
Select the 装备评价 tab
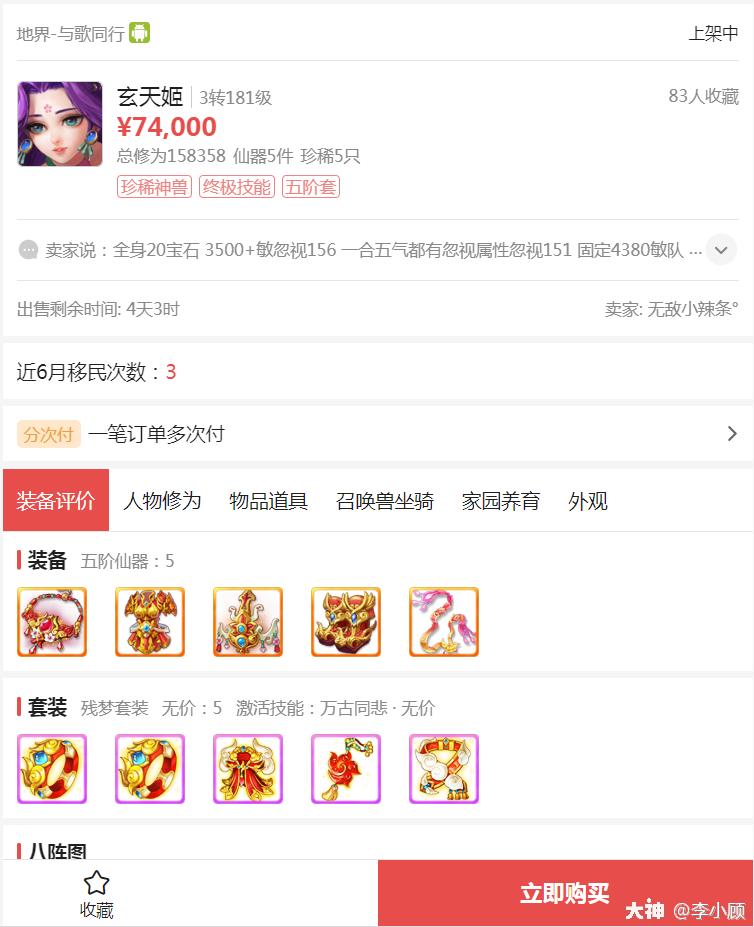(x=56, y=501)
